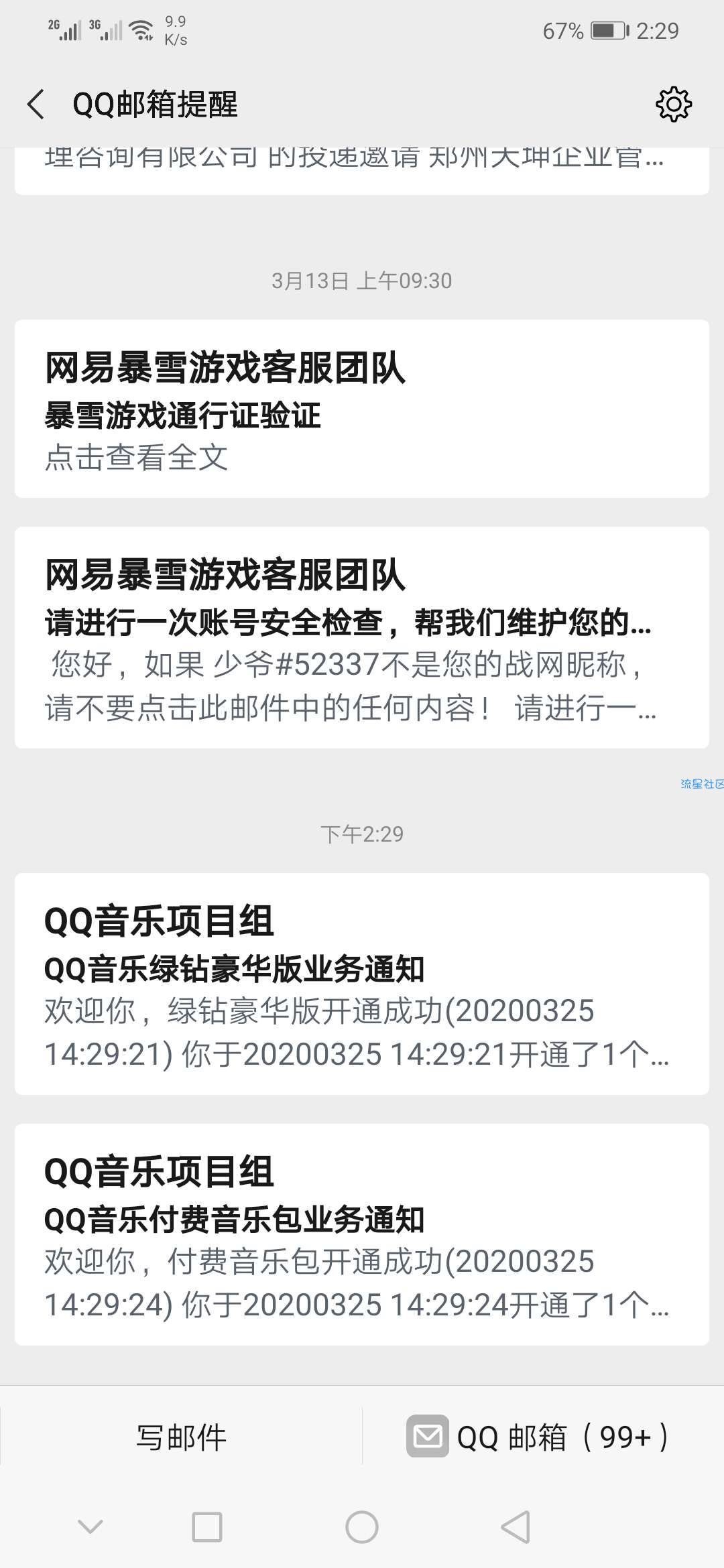Hide the navigation bar with down chevron
This screenshot has height=1568, width=724.
pyautogui.click(x=90, y=1527)
